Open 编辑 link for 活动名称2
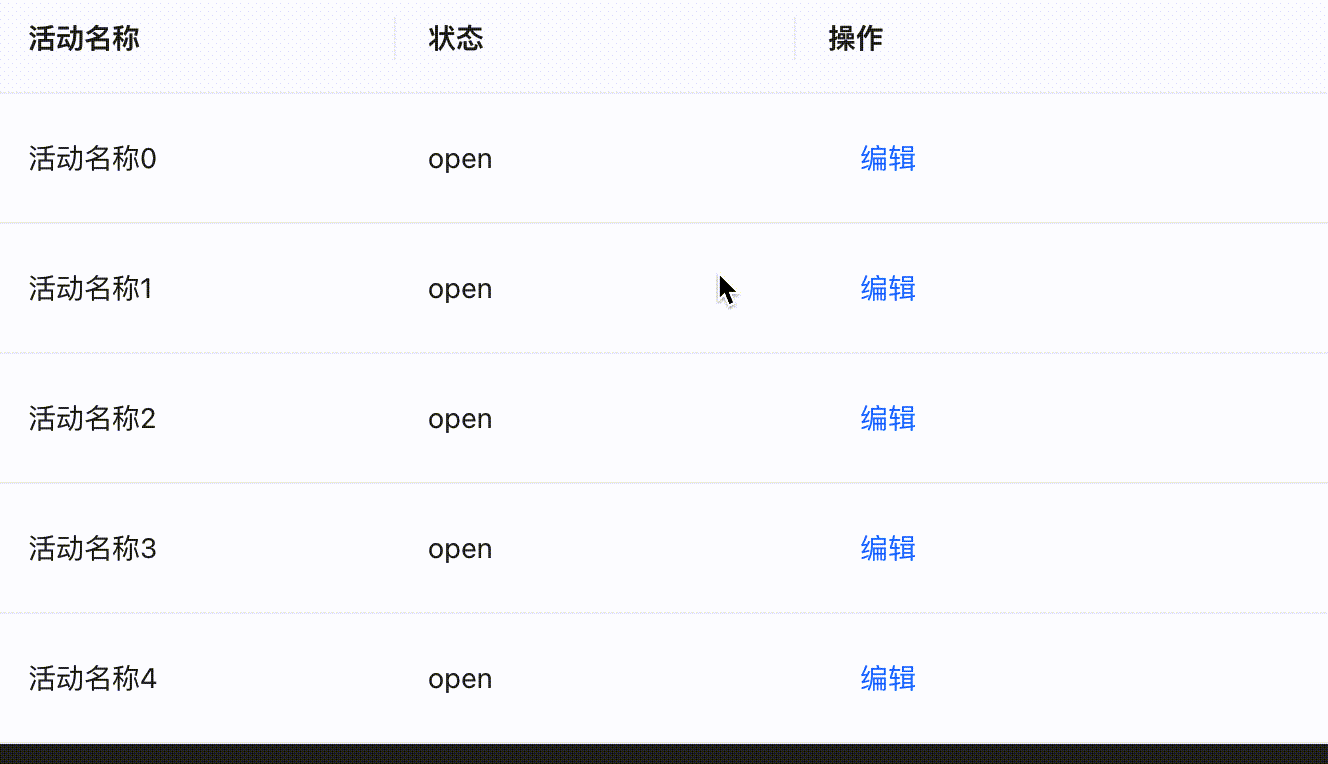Image resolution: width=1328 pixels, height=764 pixels. (x=888, y=419)
